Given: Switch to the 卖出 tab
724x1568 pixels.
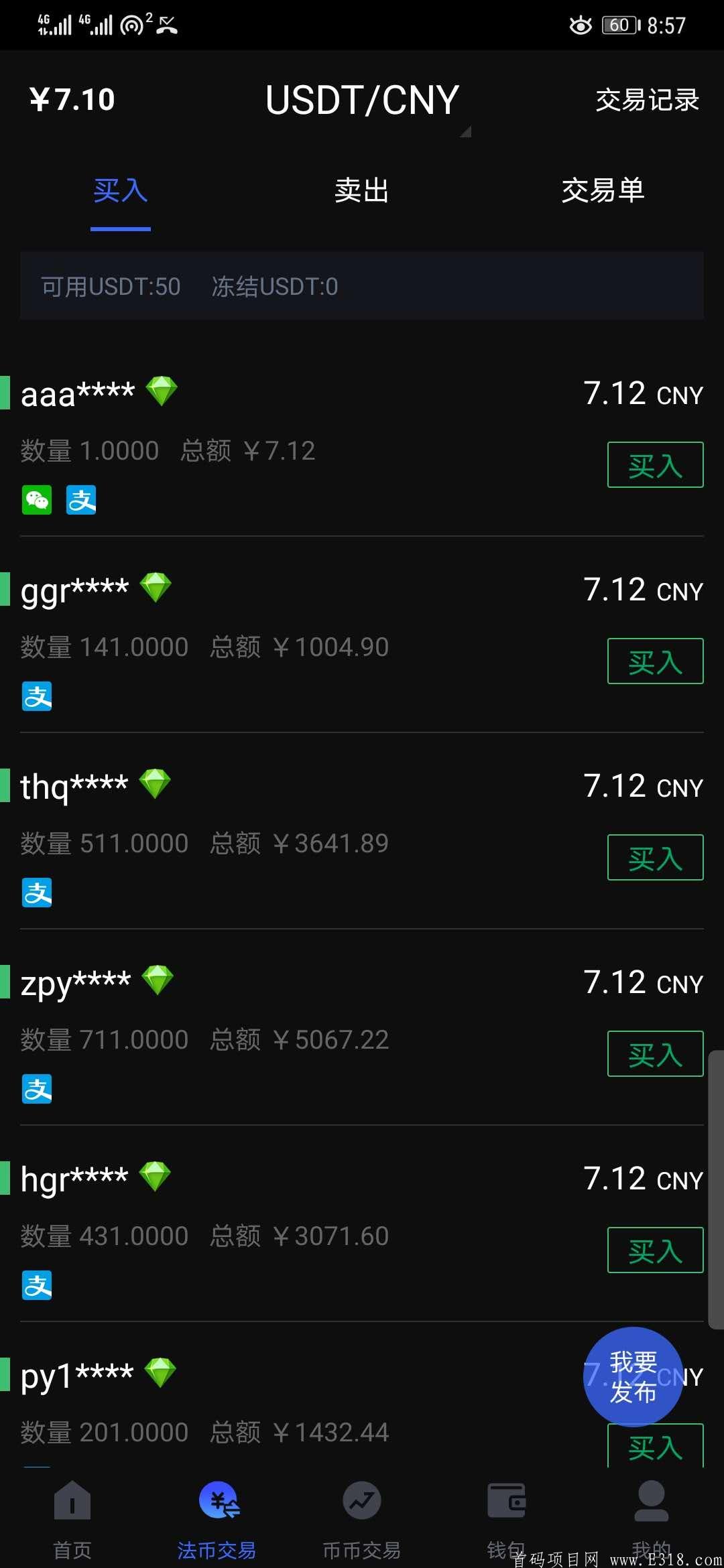Looking at the screenshot, I should click(x=361, y=191).
